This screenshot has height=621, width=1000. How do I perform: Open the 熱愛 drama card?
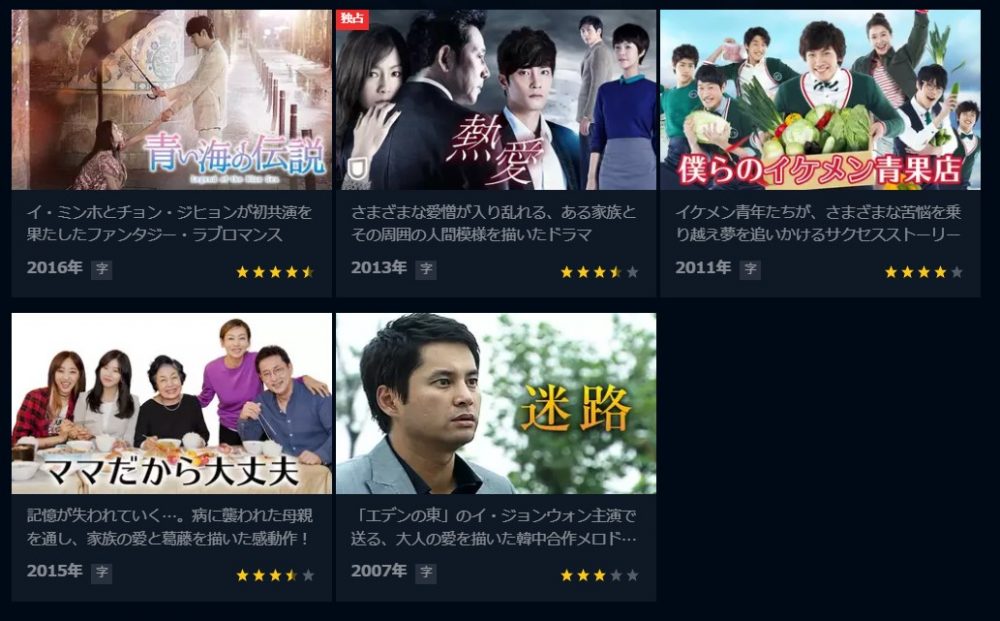point(496,101)
